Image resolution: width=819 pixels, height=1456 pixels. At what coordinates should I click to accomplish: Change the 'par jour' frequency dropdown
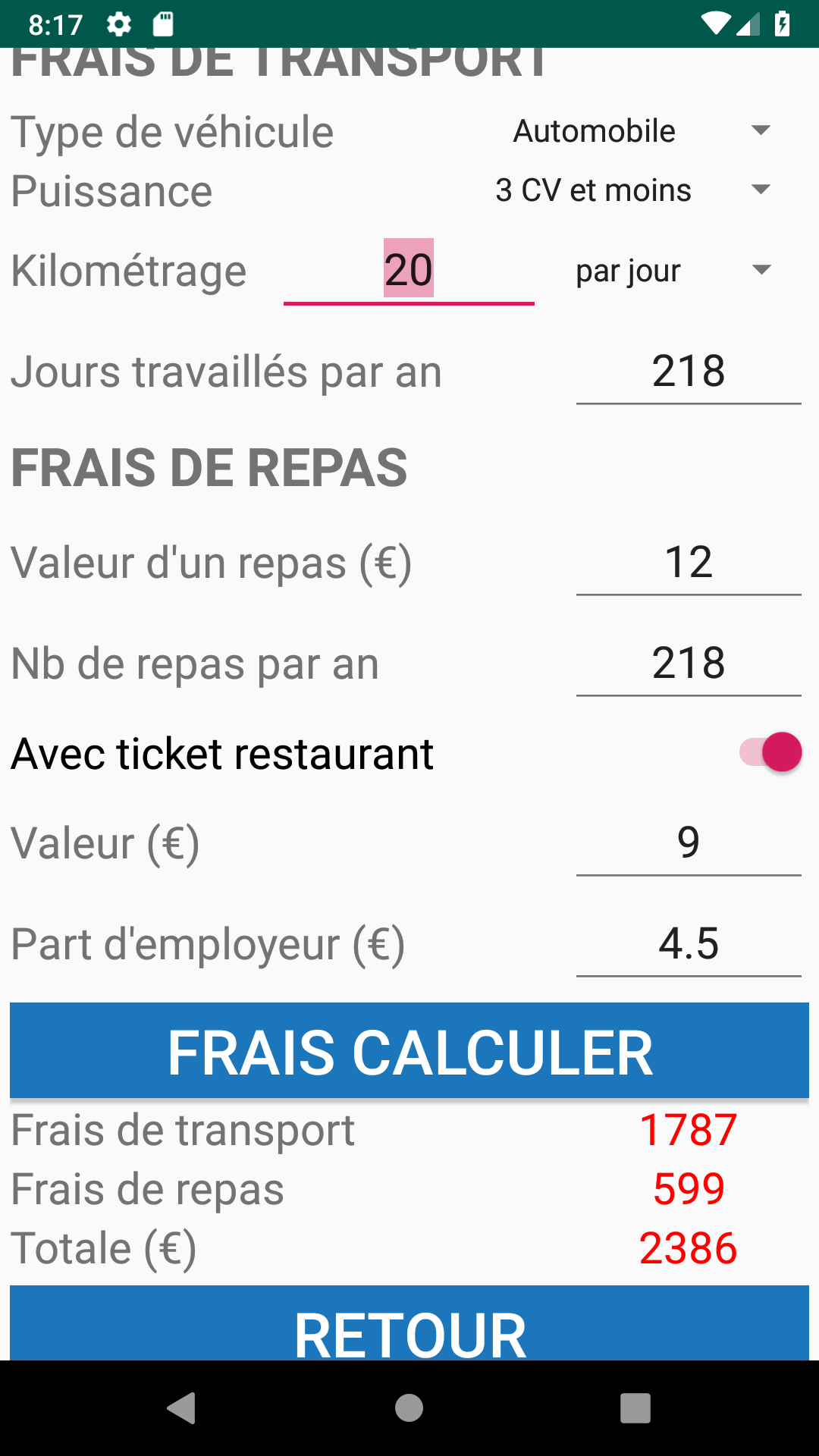coord(672,271)
